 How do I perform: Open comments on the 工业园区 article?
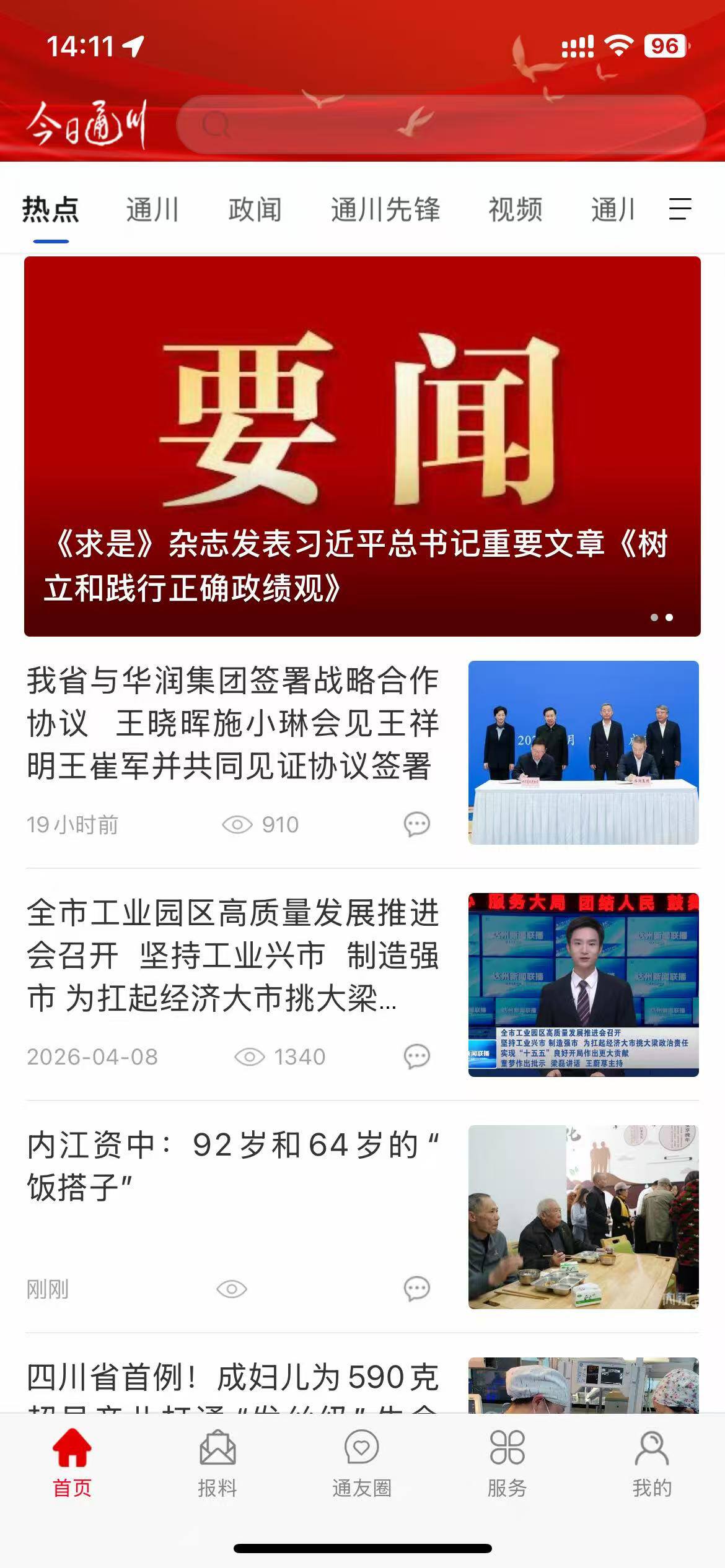point(416,1056)
